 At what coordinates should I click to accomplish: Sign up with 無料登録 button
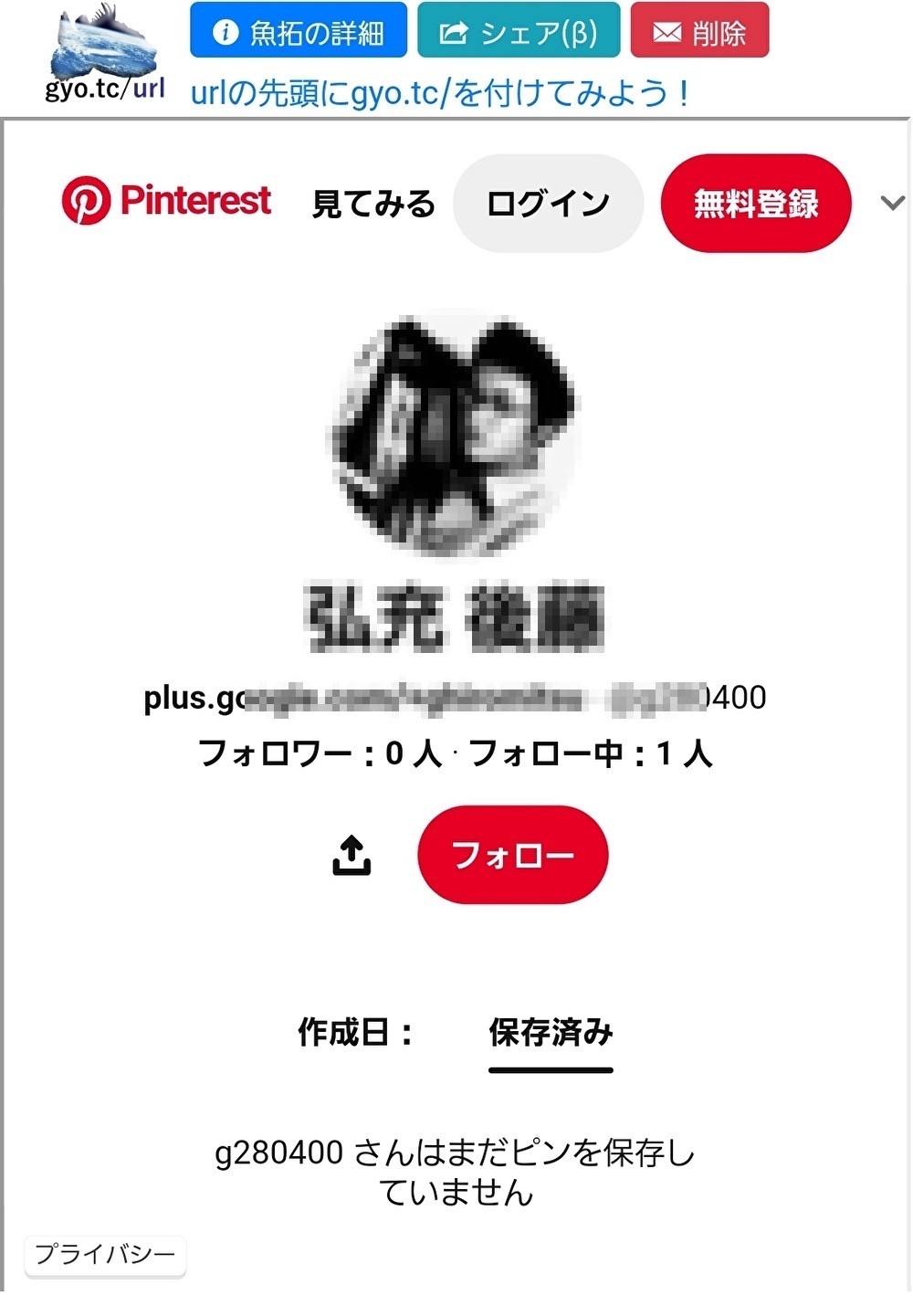click(755, 203)
